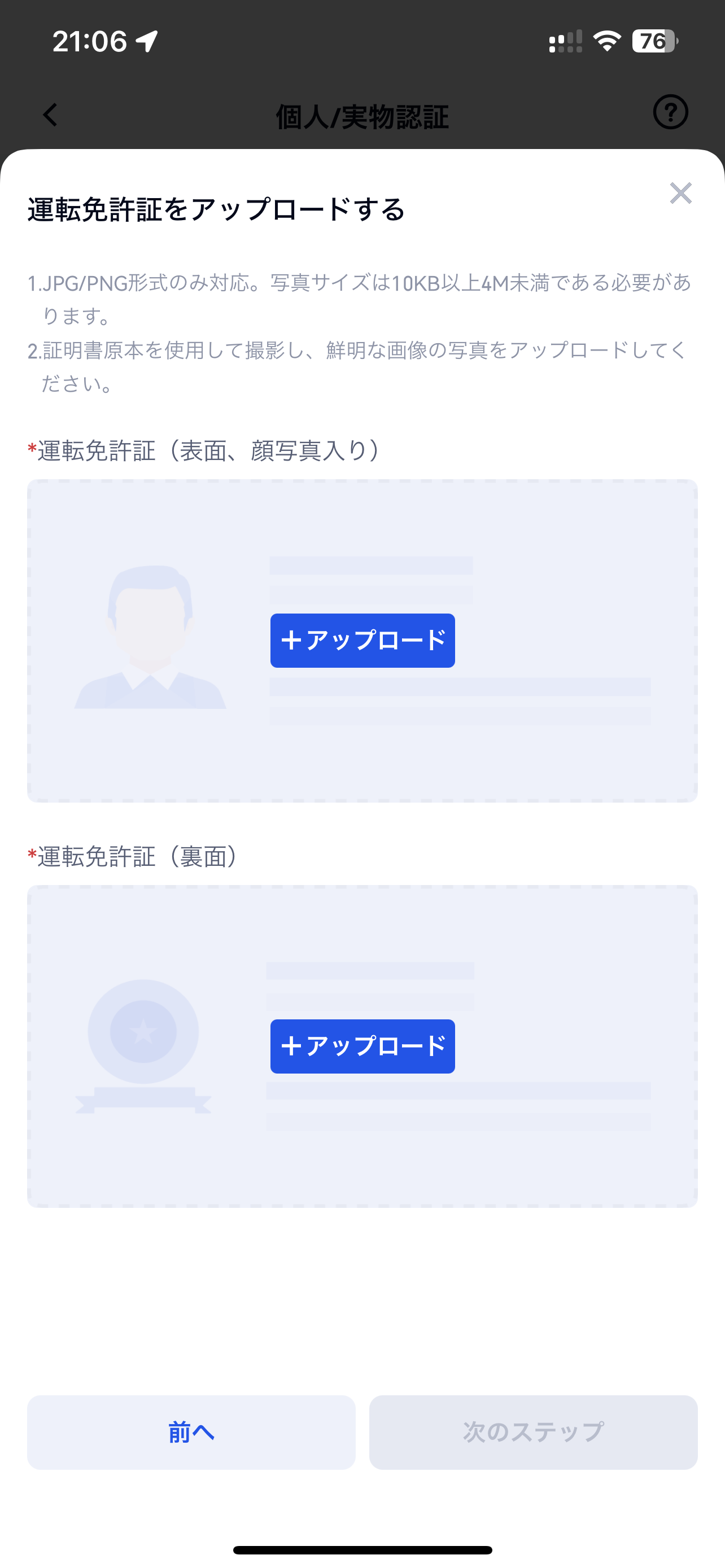Image resolution: width=725 pixels, height=1568 pixels.
Task: Open the help question mark icon
Action: (x=670, y=112)
